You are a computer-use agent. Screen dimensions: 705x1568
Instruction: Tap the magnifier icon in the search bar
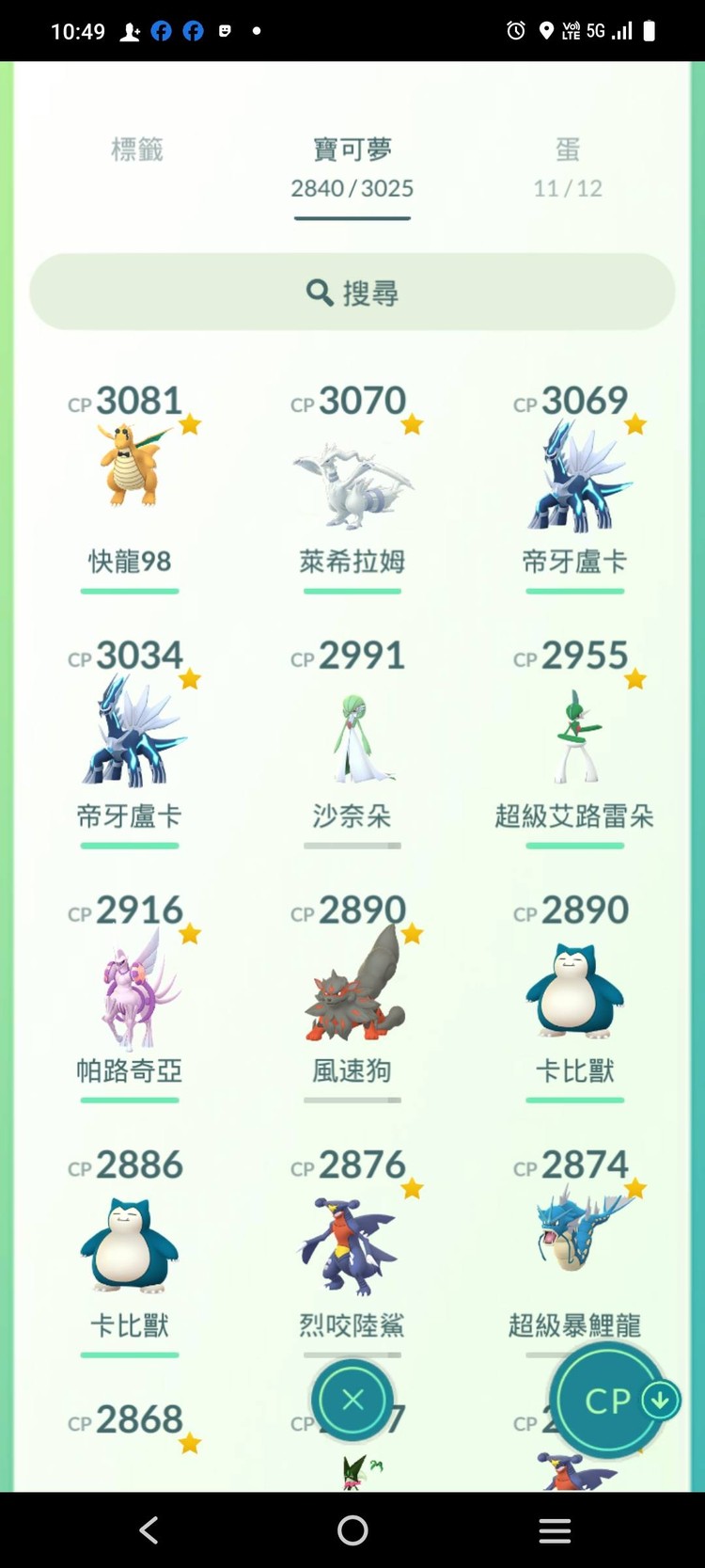click(319, 293)
